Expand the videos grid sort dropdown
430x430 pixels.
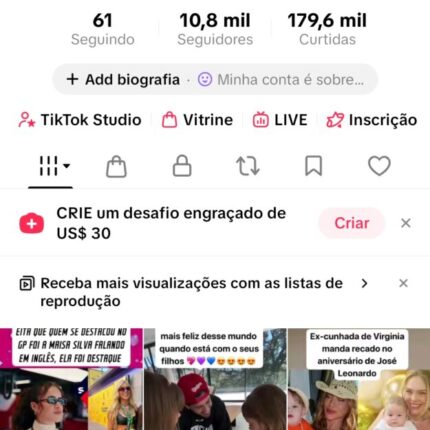coord(54,166)
